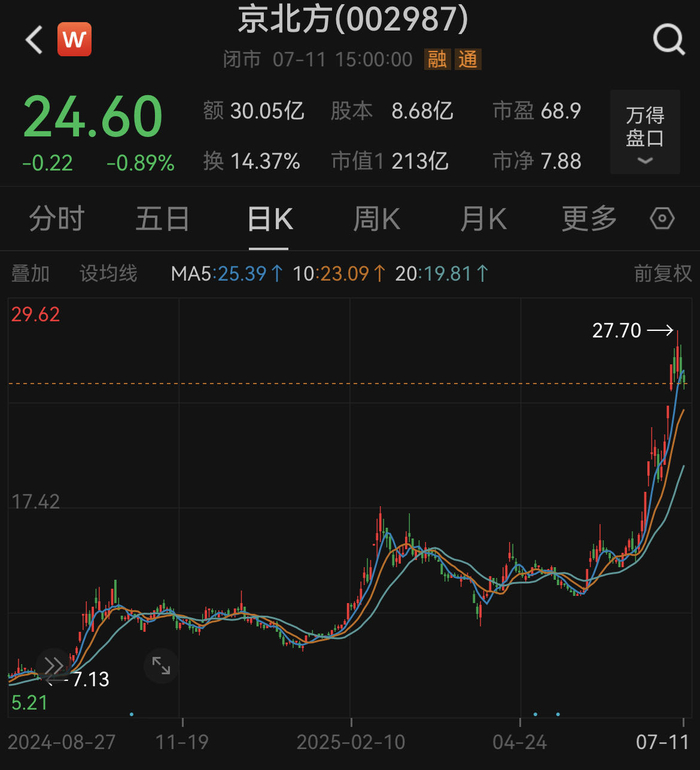Switch to the 五日 tab
The image size is (700, 770).
coord(163,219)
